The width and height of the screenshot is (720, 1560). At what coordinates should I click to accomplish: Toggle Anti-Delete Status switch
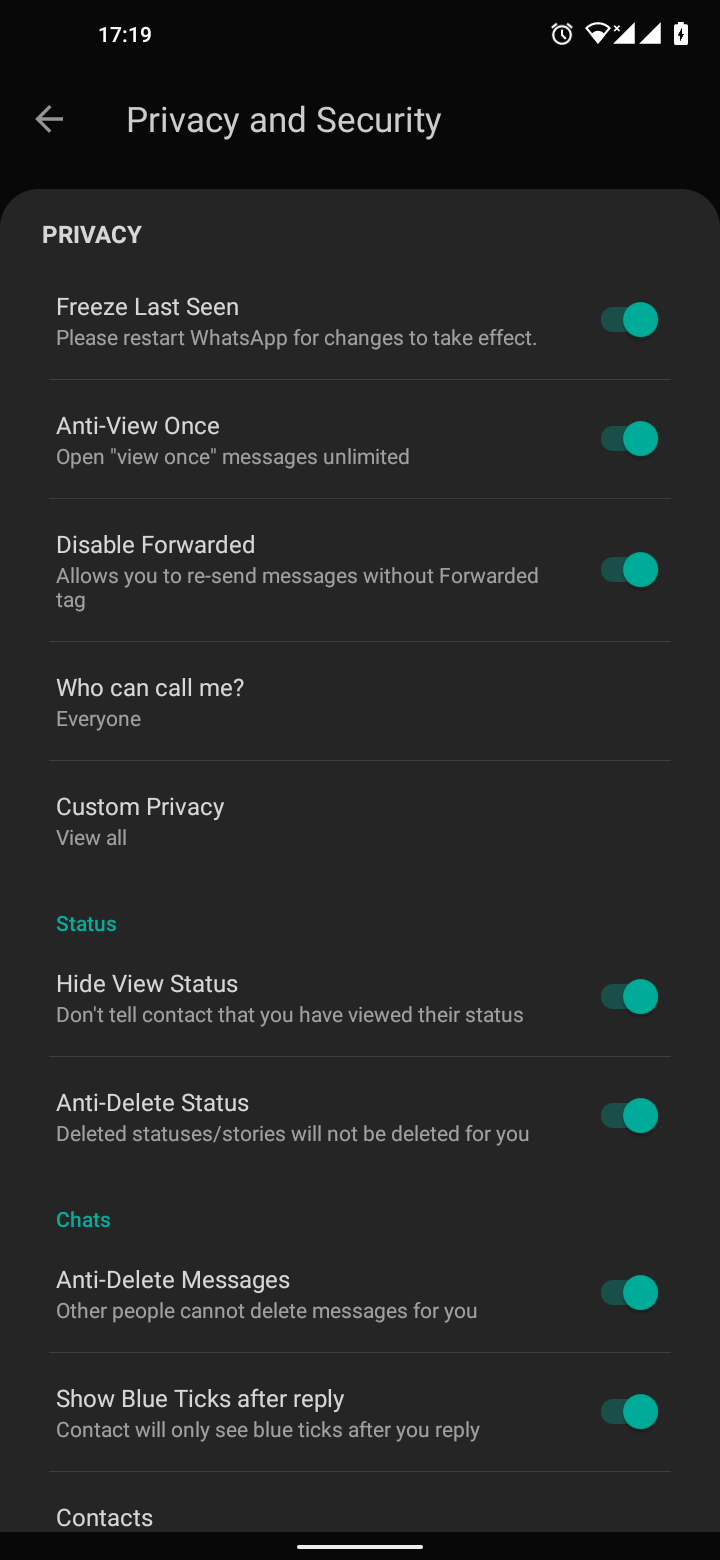click(x=629, y=1116)
